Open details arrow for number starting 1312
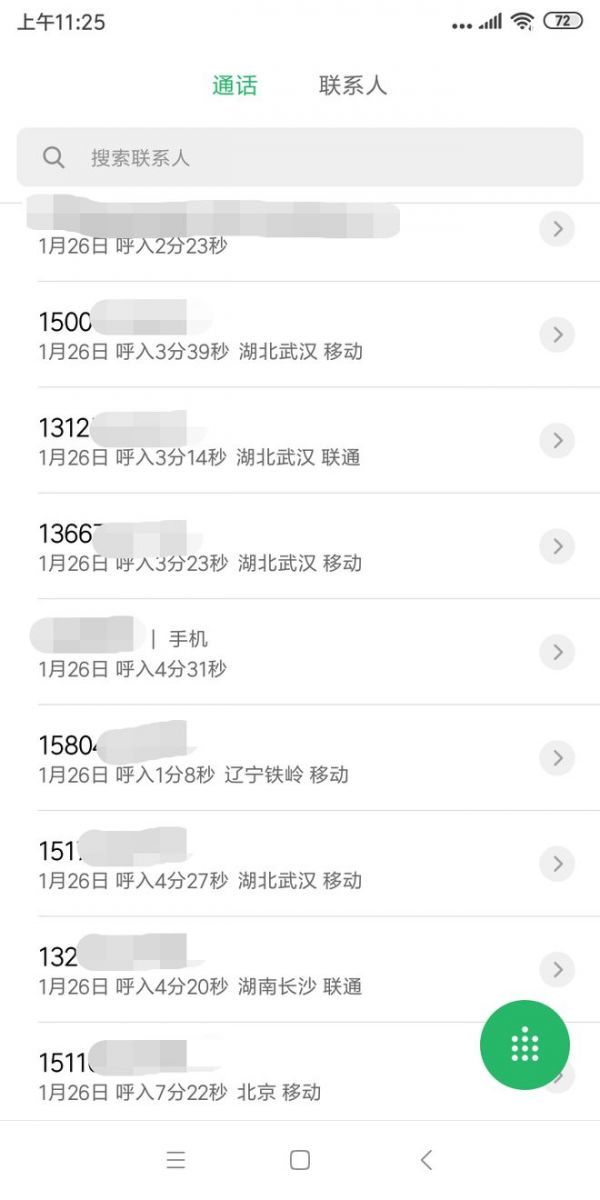The height and width of the screenshot is (1200, 600). [558, 440]
